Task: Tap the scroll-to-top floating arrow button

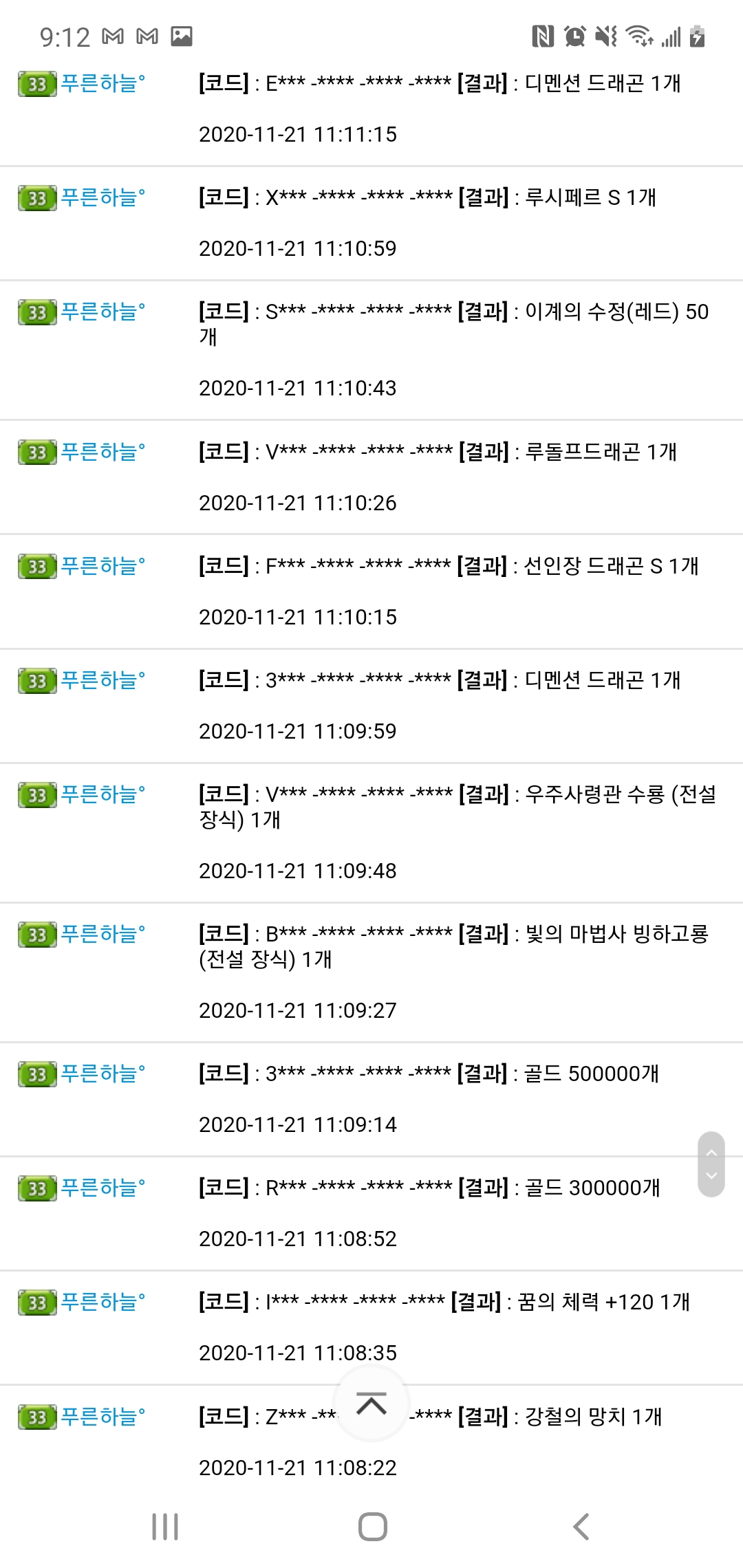Action: coord(371,1404)
